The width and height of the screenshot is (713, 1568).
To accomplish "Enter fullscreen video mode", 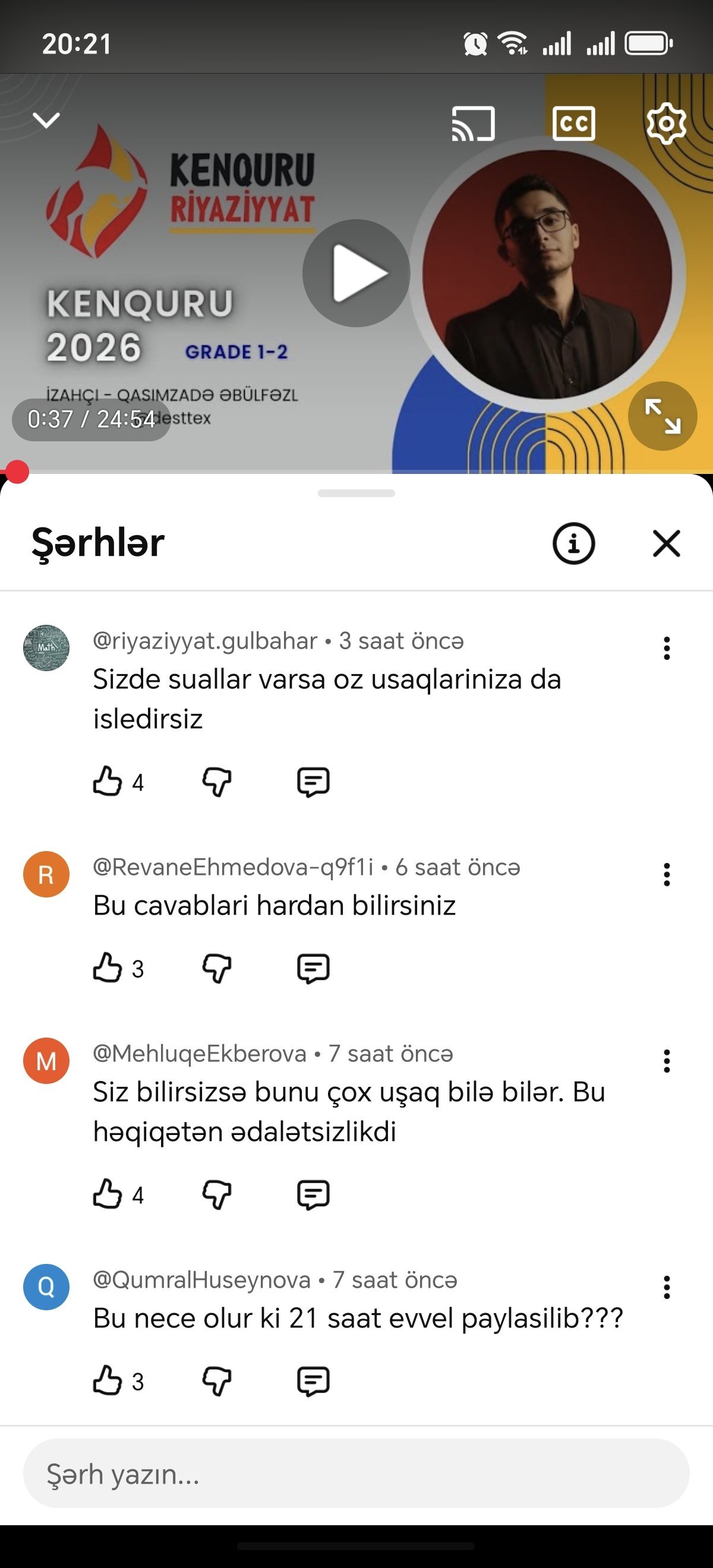I will 662,416.
